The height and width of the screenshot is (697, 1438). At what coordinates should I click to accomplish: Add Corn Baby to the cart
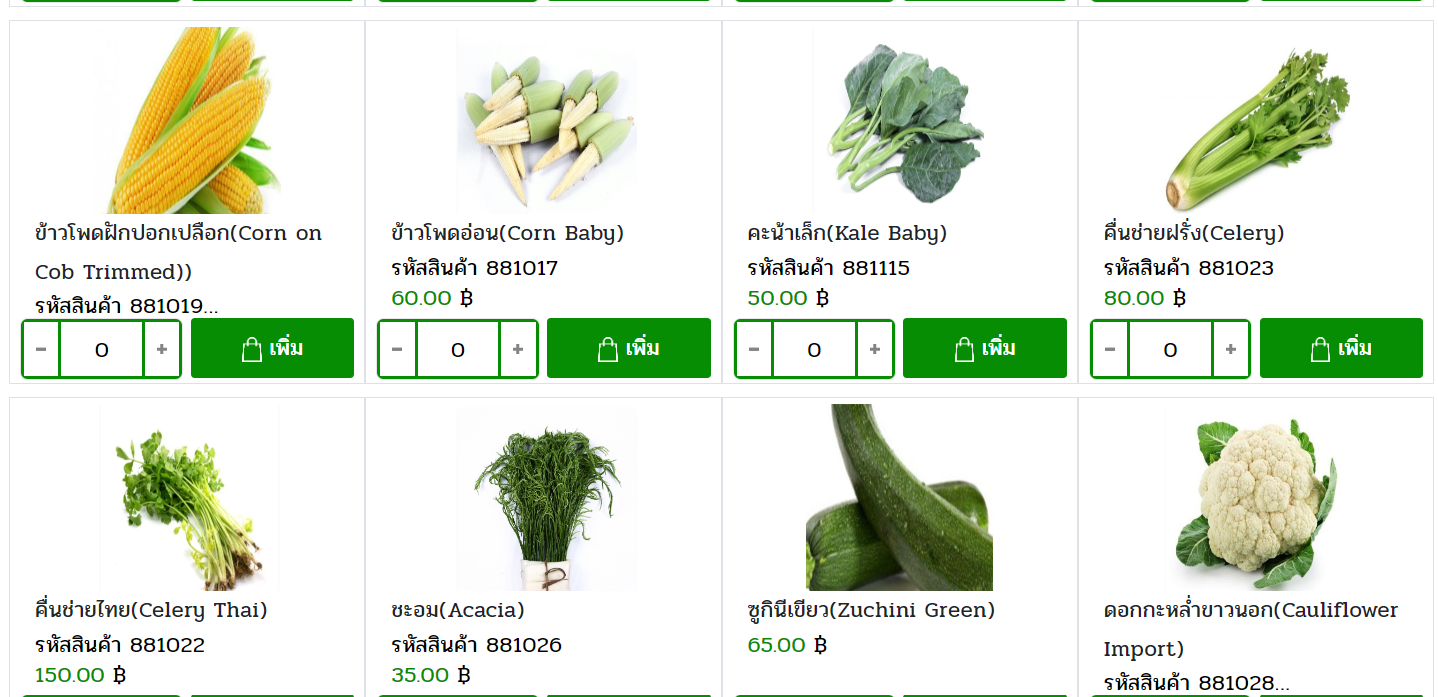click(628, 348)
